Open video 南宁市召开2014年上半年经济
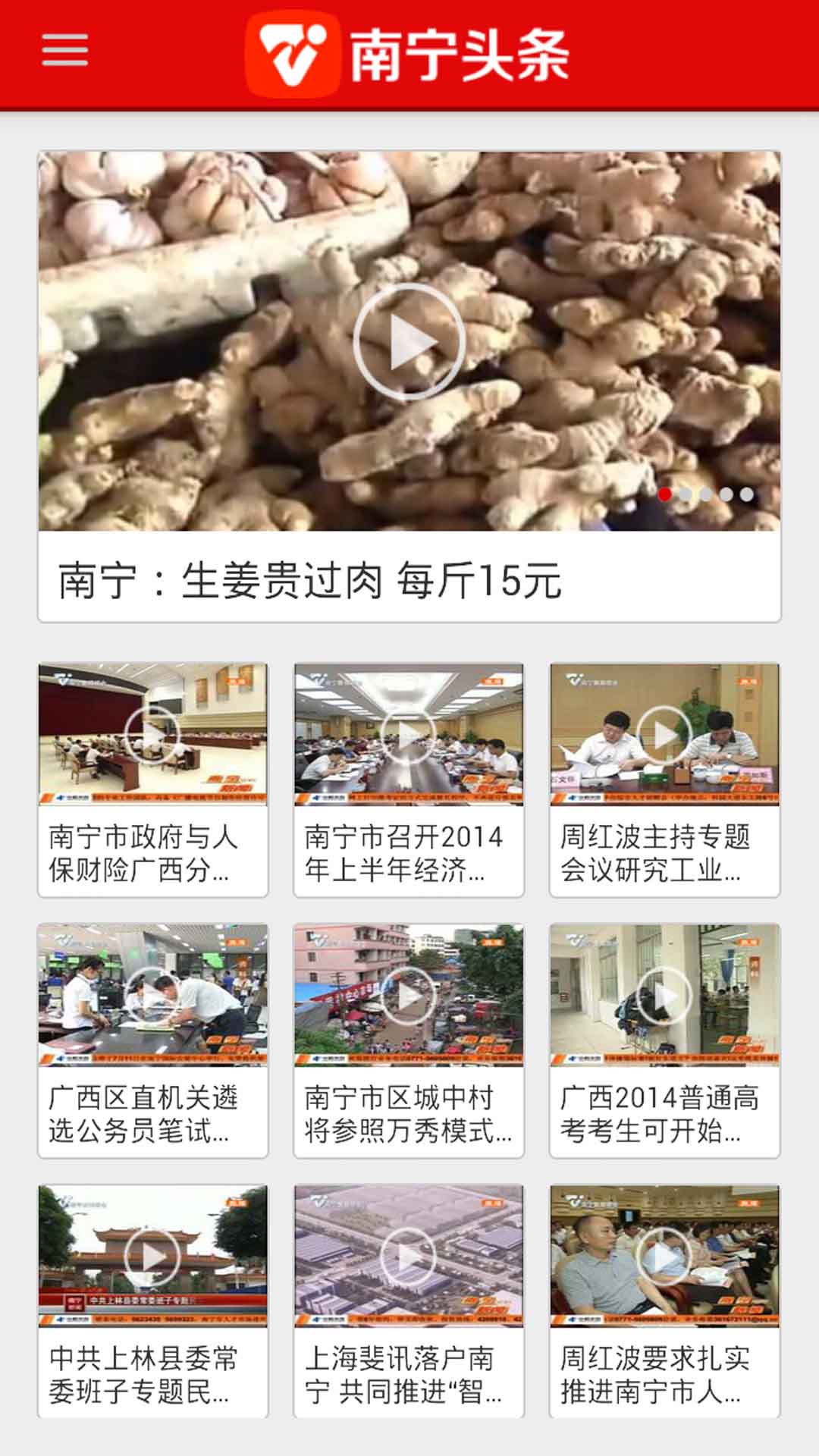Viewport: 819px width, 1456px height. click(x=409, y=735)
